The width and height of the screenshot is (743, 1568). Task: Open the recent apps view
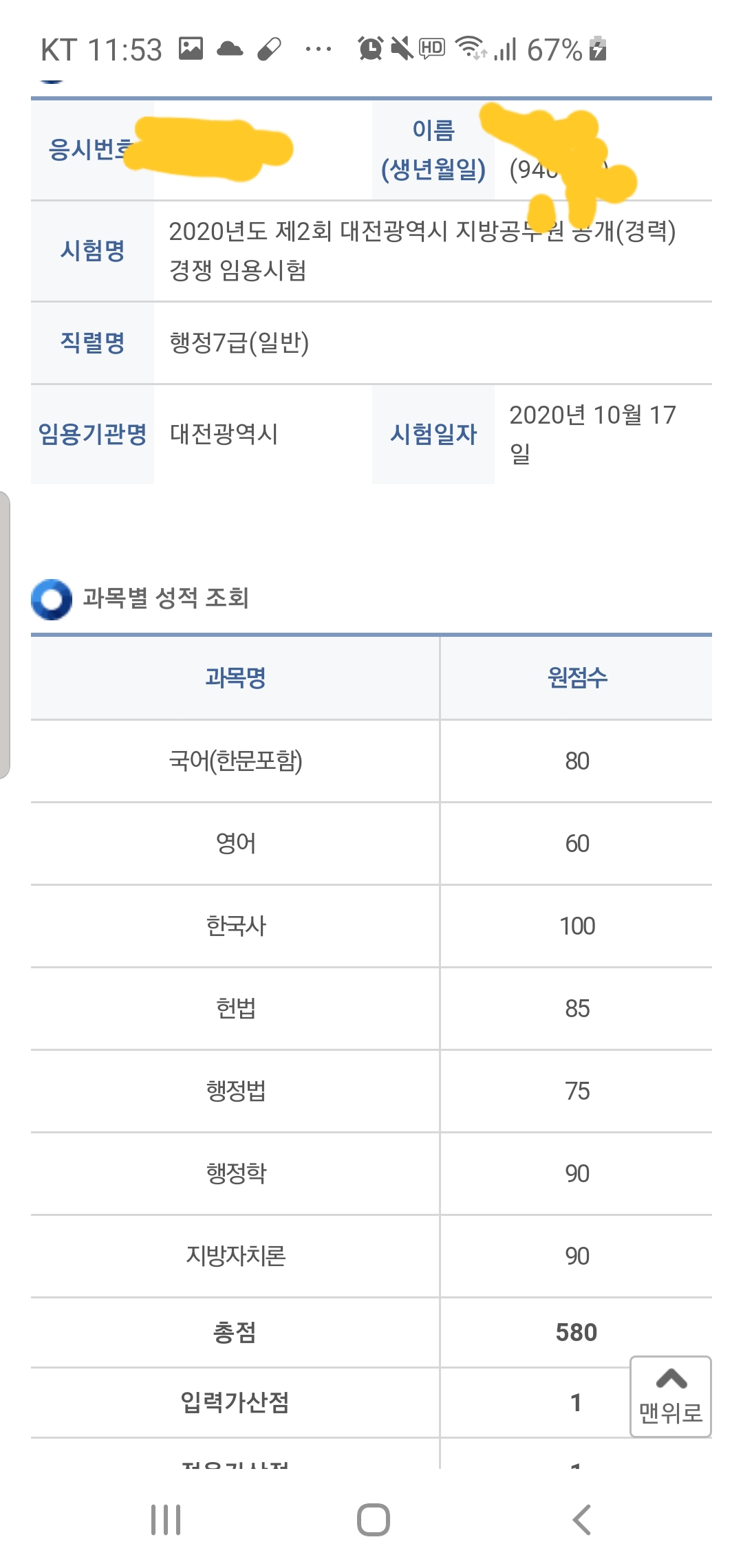click(166, 1520)
